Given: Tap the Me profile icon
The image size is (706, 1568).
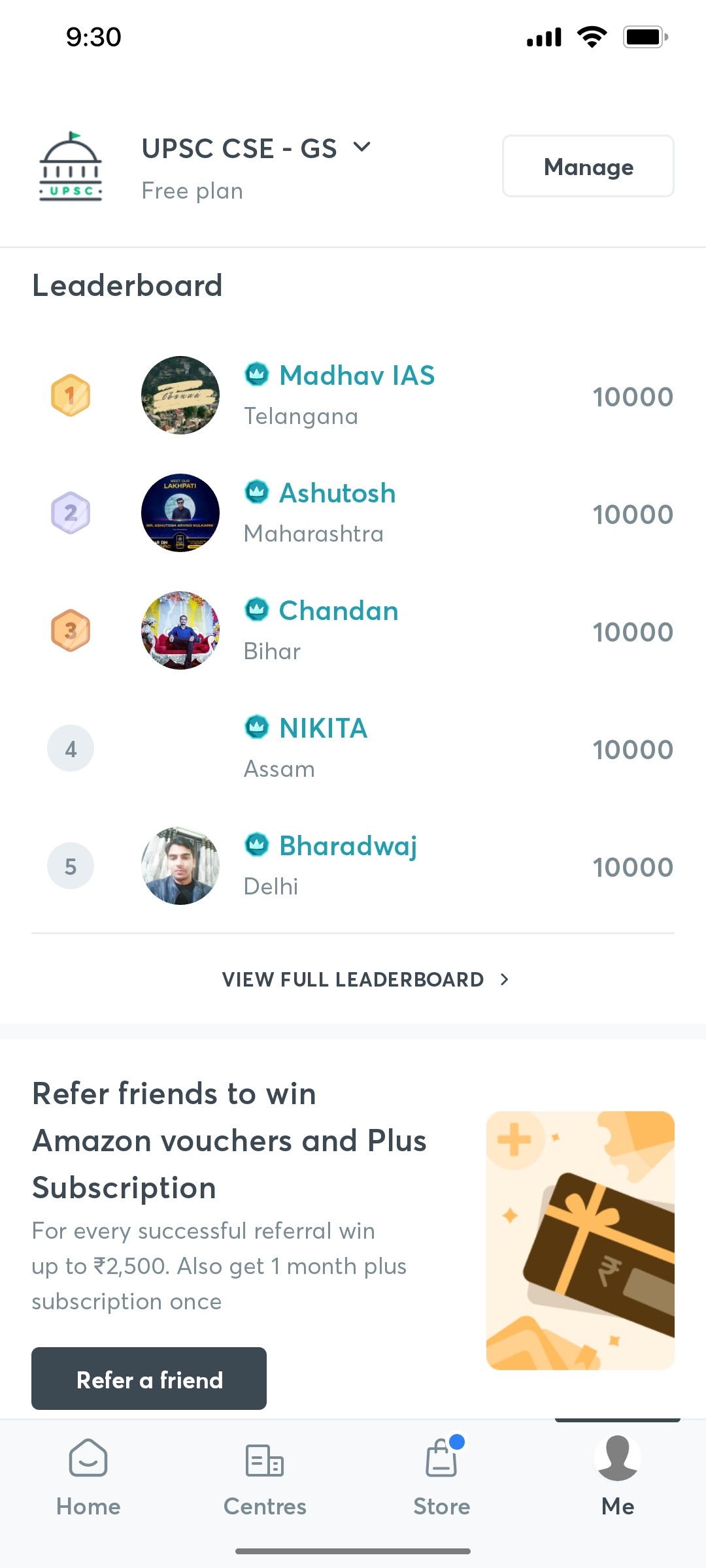Looking at the screenshot, I should (x=616, y=1456).
